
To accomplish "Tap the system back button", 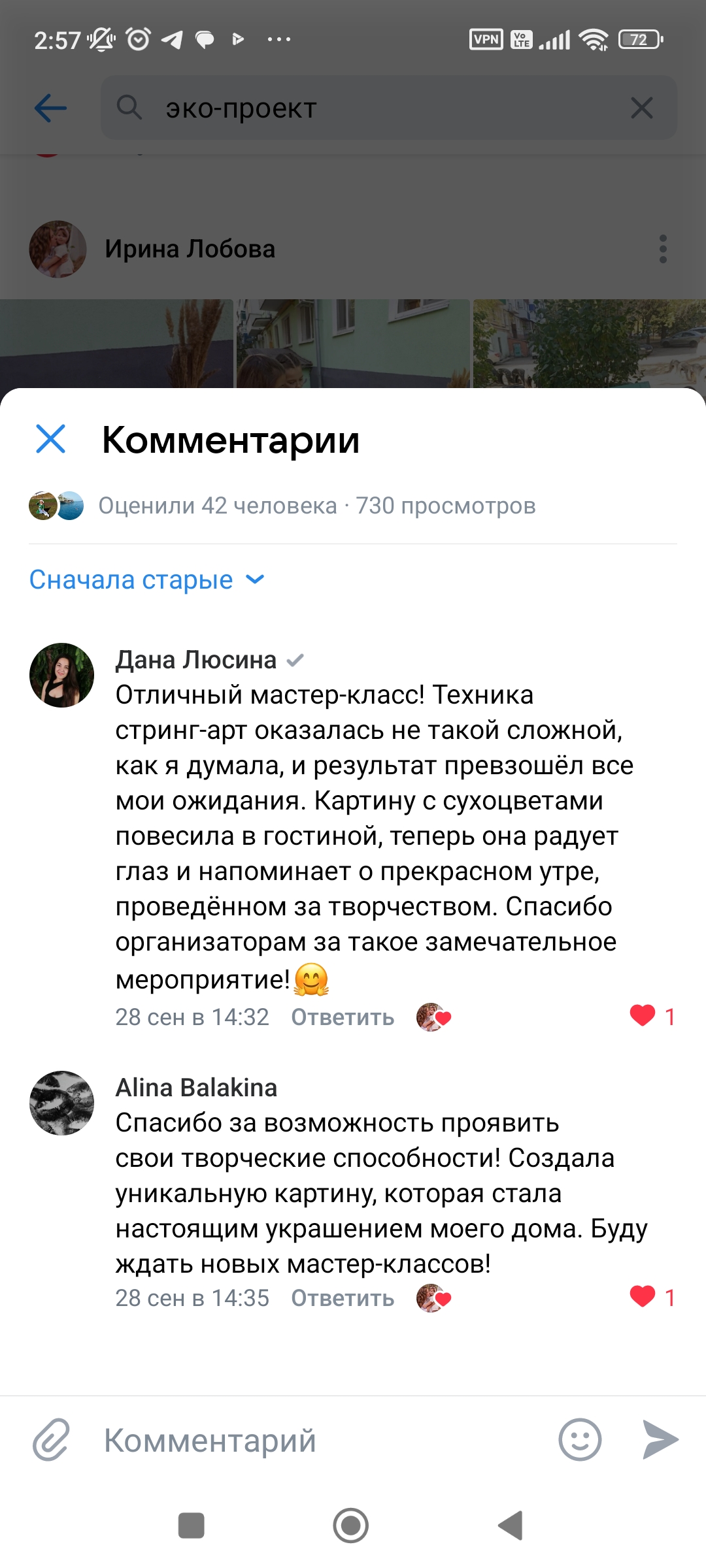I will (x=511, y=1526).
